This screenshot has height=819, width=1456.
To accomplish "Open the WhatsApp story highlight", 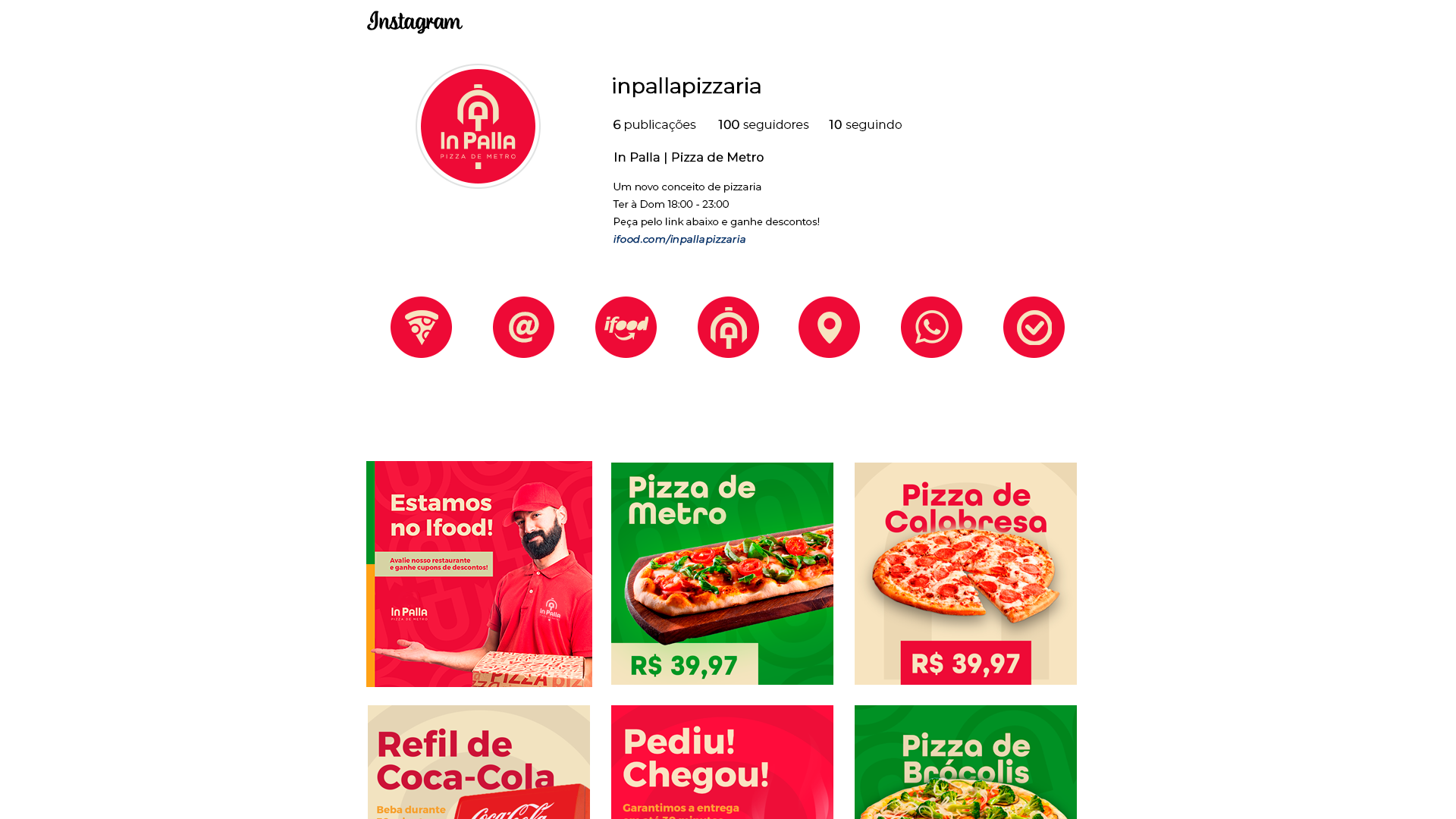I will 931,327.
